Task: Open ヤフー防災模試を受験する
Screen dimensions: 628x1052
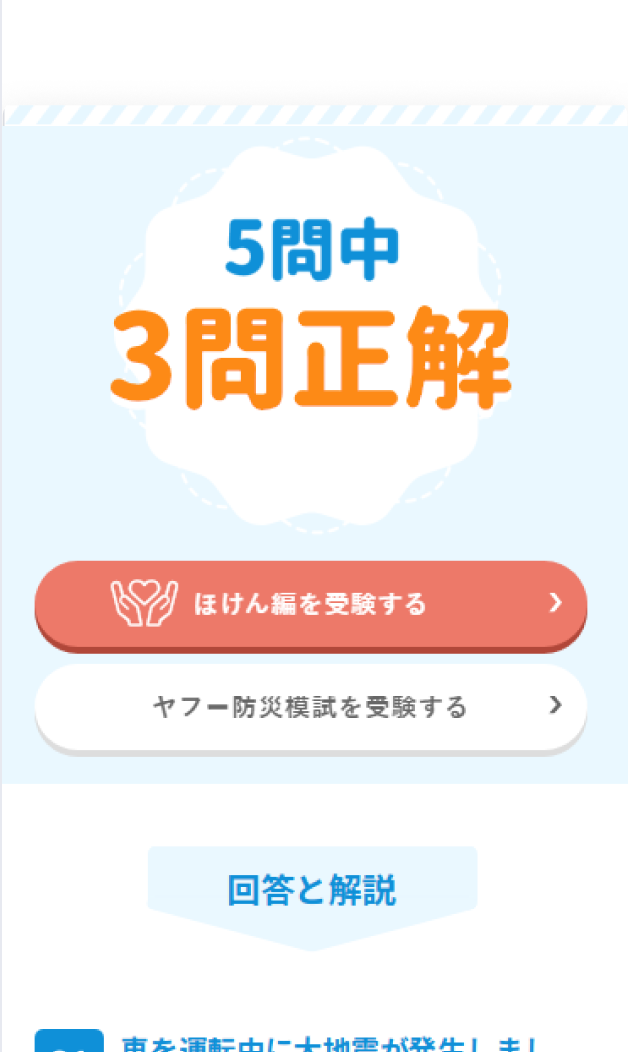Action: coord(311,709)
